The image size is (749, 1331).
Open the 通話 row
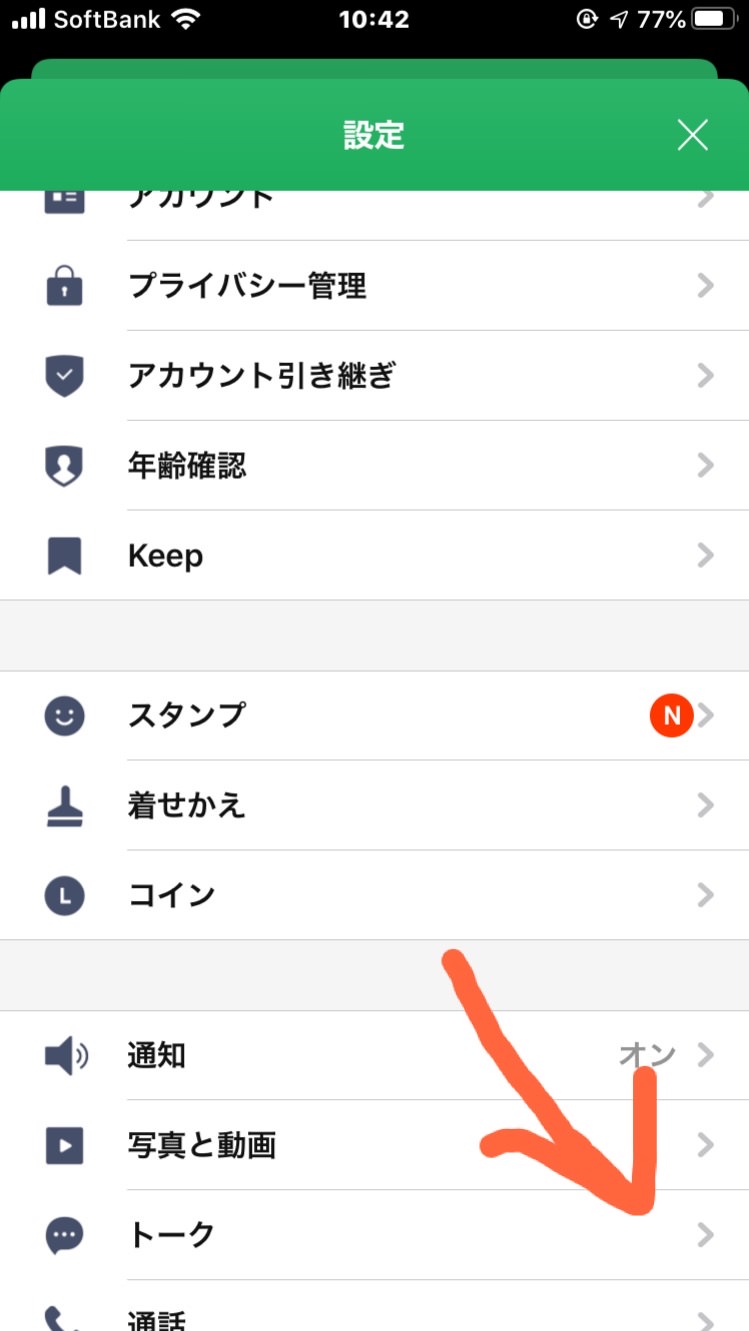pos(374,1316)
